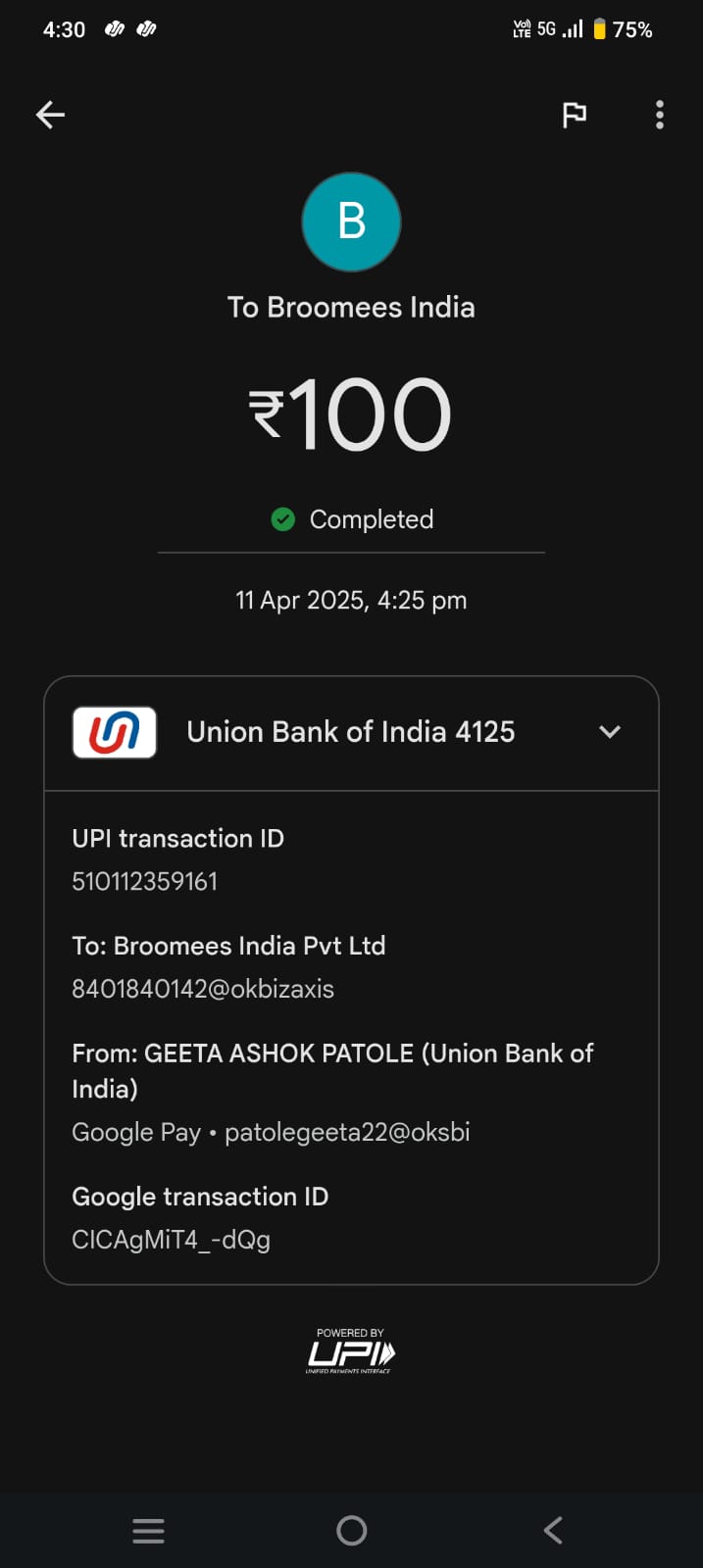Viewport: 703px width, 1568px height.
Task: Tap the system home button
Action: (x=351, y=1530)
